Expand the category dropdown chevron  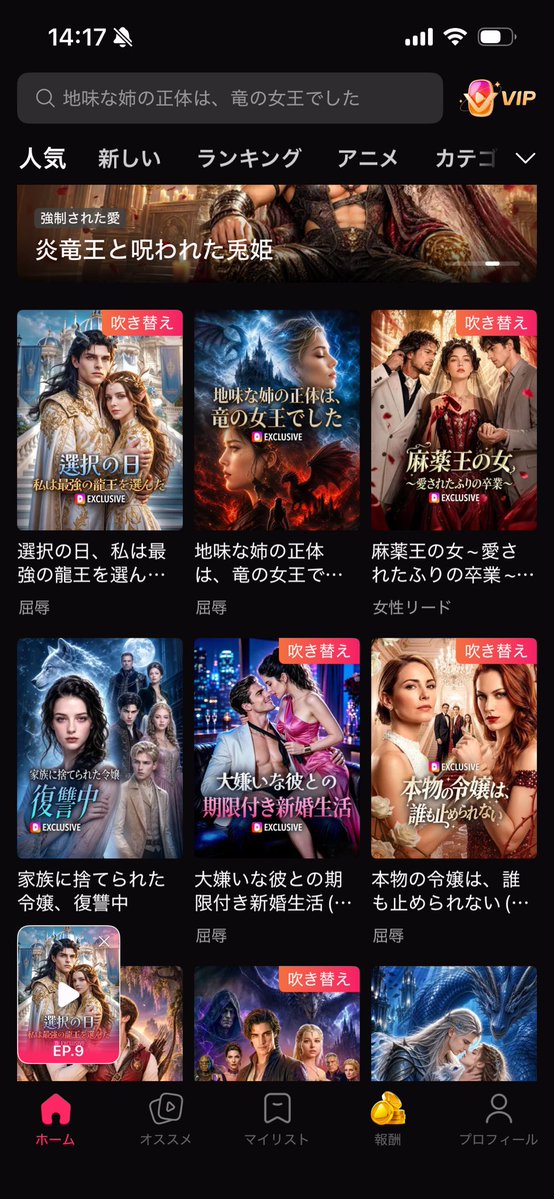tap(525, 158)
